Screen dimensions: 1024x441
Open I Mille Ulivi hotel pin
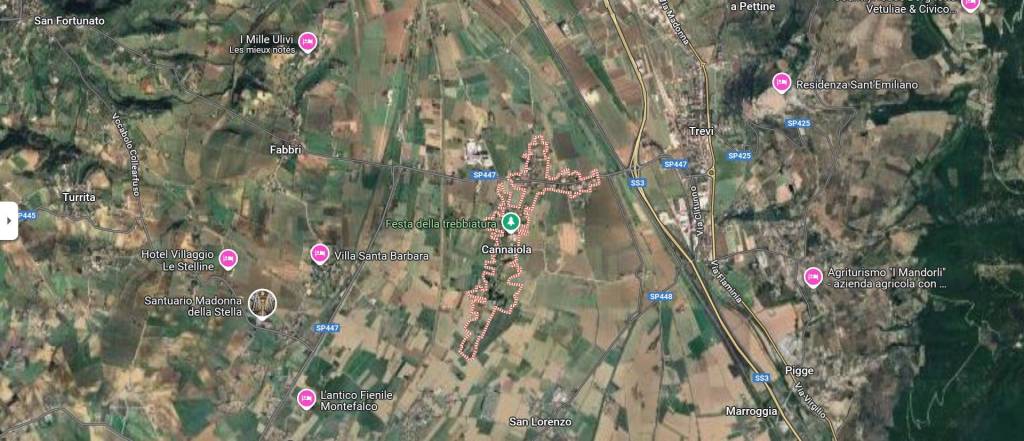[x=308, y=41]
